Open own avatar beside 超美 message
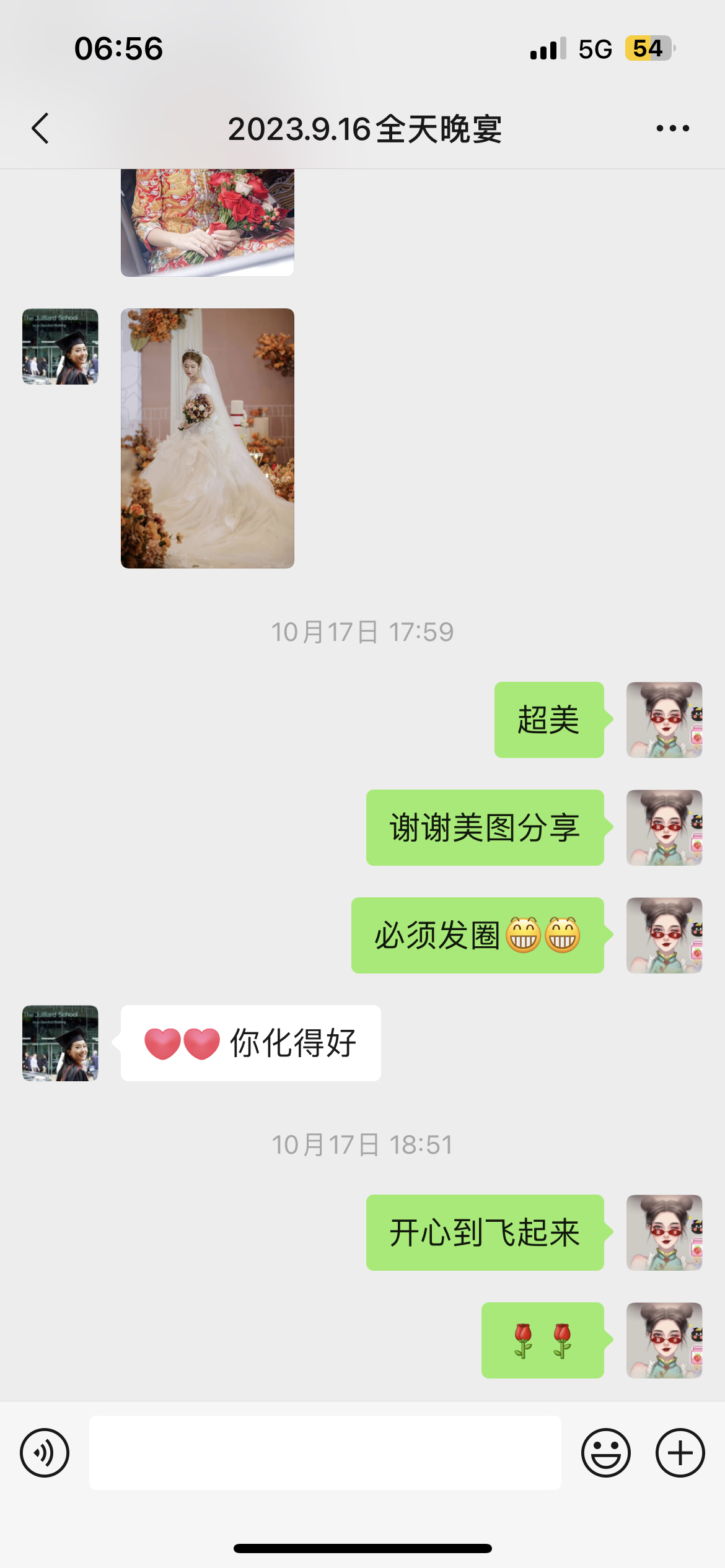Image resolution: width=725 pixels, height=1568 pixels. [x=664, y=720]
